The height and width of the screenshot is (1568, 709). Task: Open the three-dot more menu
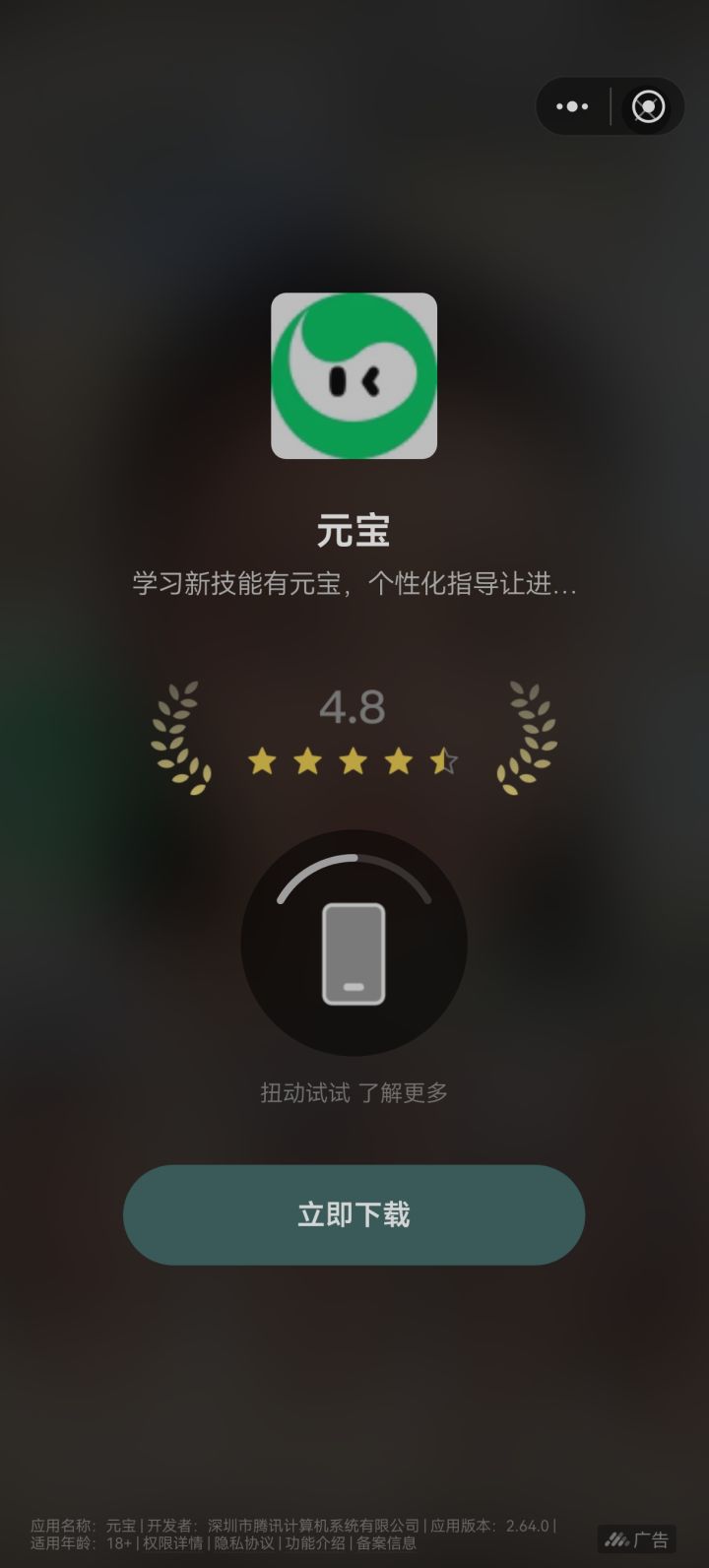(x=572, y=106)
